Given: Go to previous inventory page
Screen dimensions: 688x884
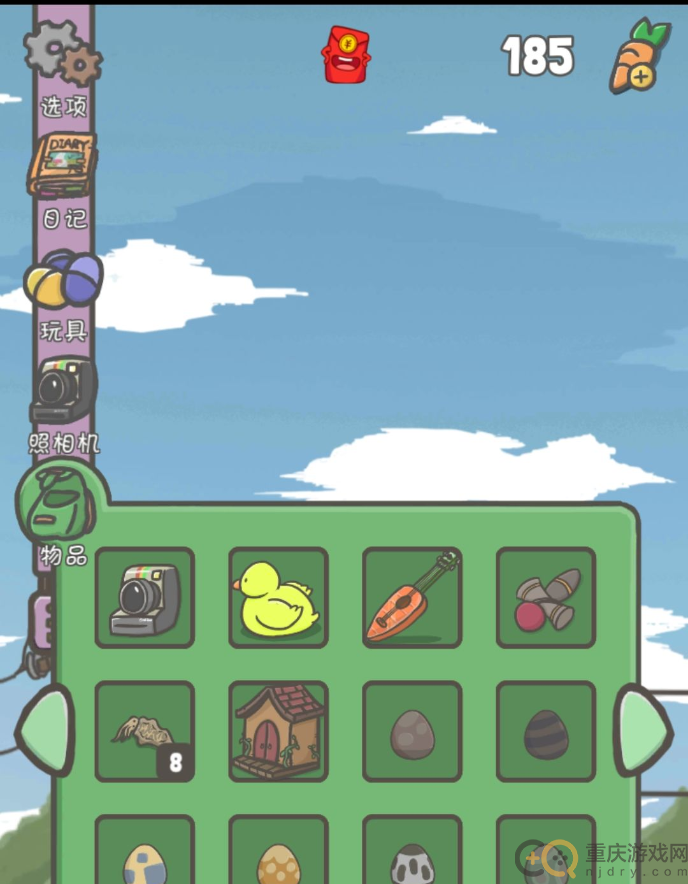Looking at the screenshot, I should coord(46,729).
